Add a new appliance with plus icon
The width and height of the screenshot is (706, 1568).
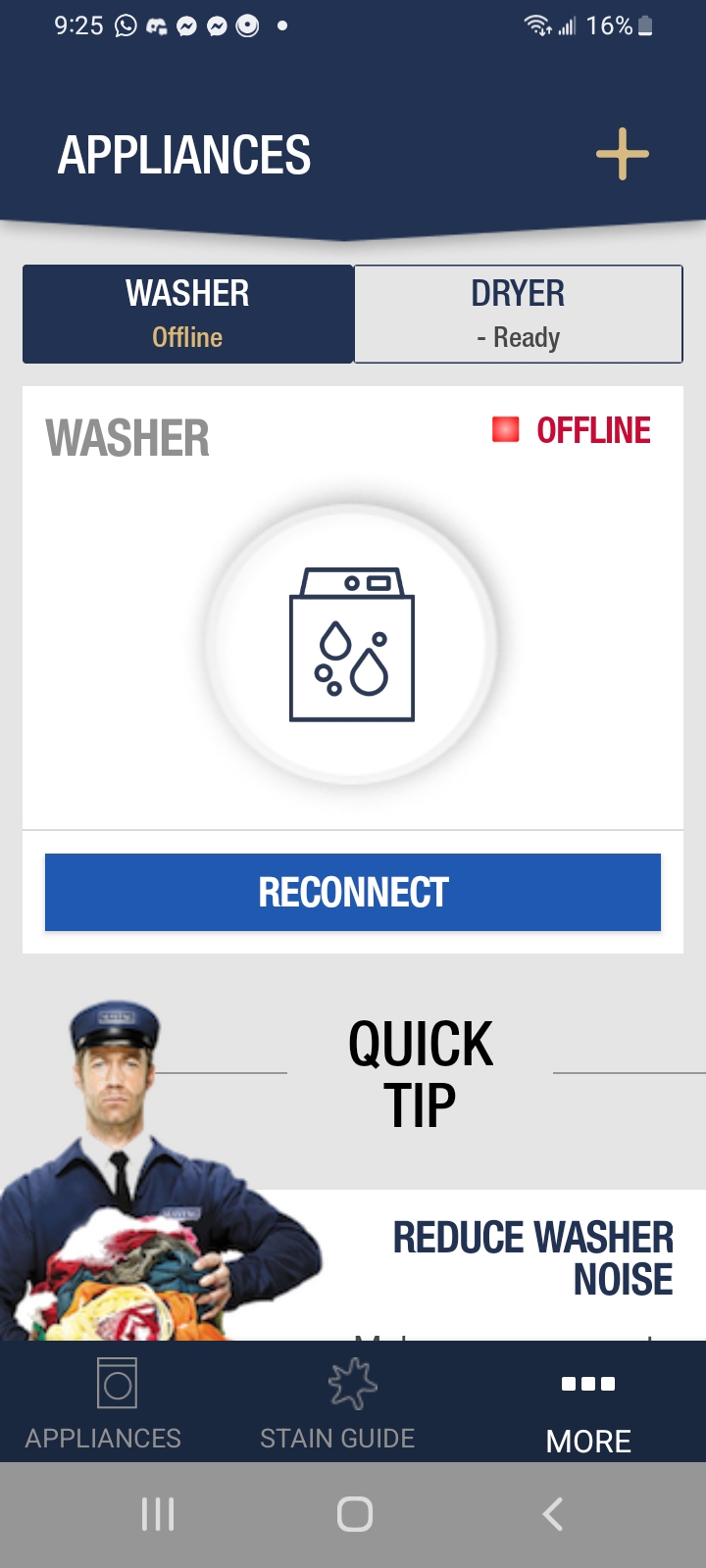(623, 155)
